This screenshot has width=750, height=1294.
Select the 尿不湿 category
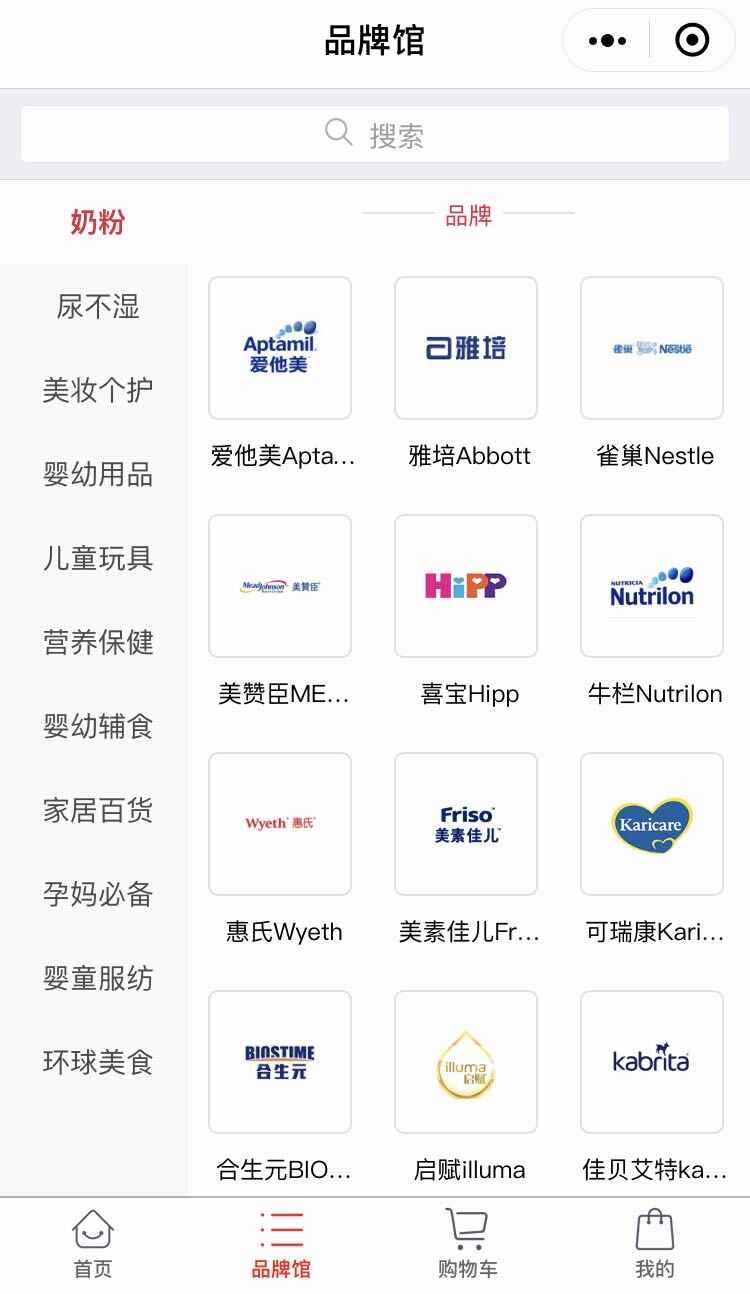pyautogui.click(x=97, y=306)
